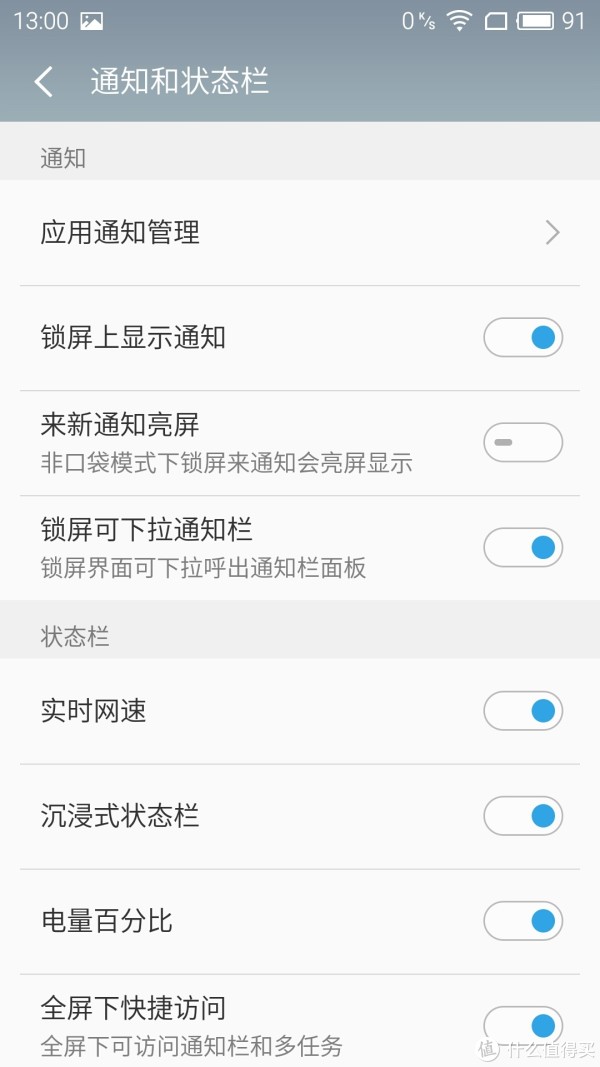This screenshot has width=600, height=1067.
Task: Turn off 电量百分比 display
Action: (523, 921)
